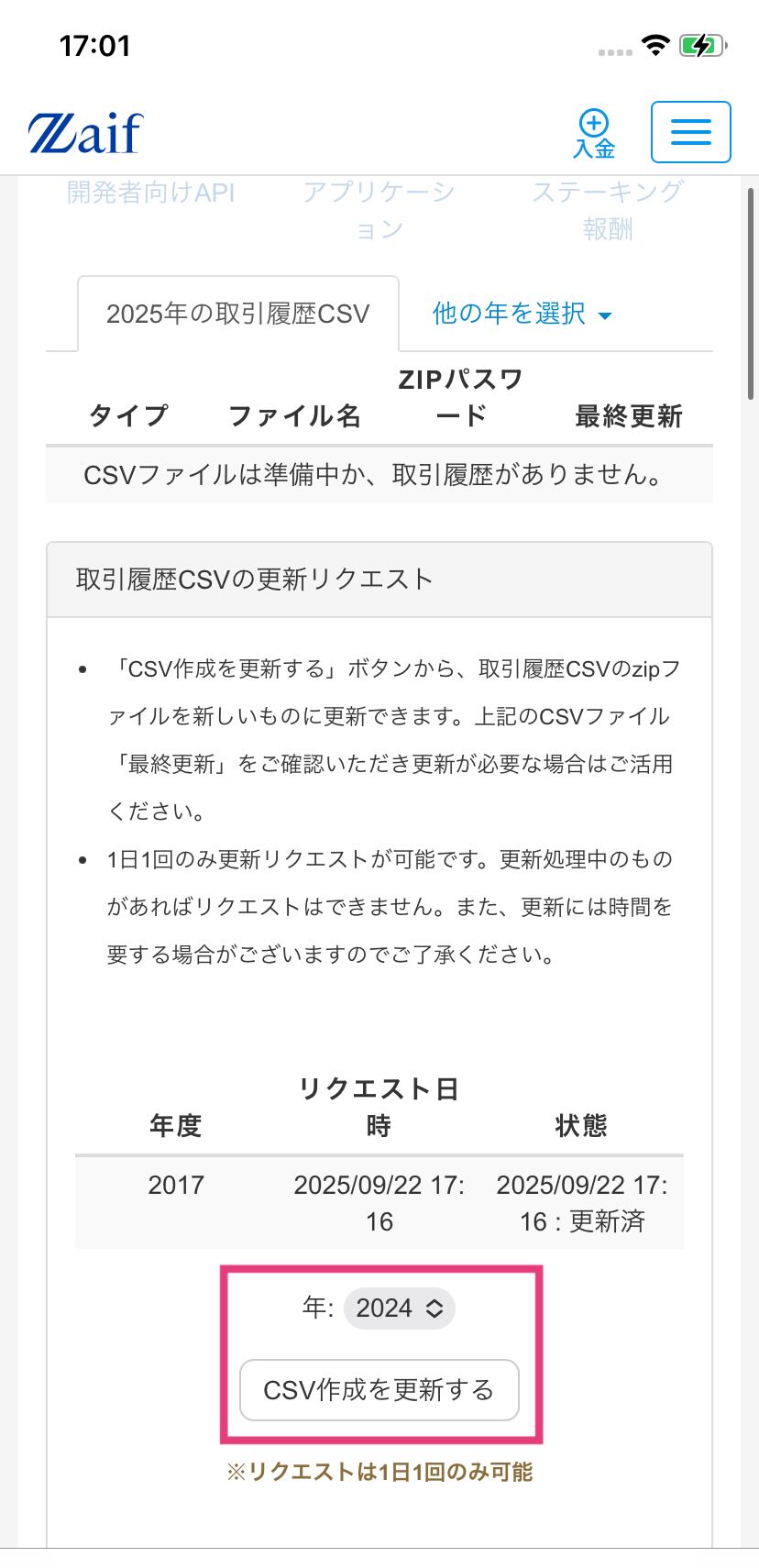Select the 2025年の取引履歴CSV tab
The height and width of the screenshot is (1568, 759).
click(238, 314)
